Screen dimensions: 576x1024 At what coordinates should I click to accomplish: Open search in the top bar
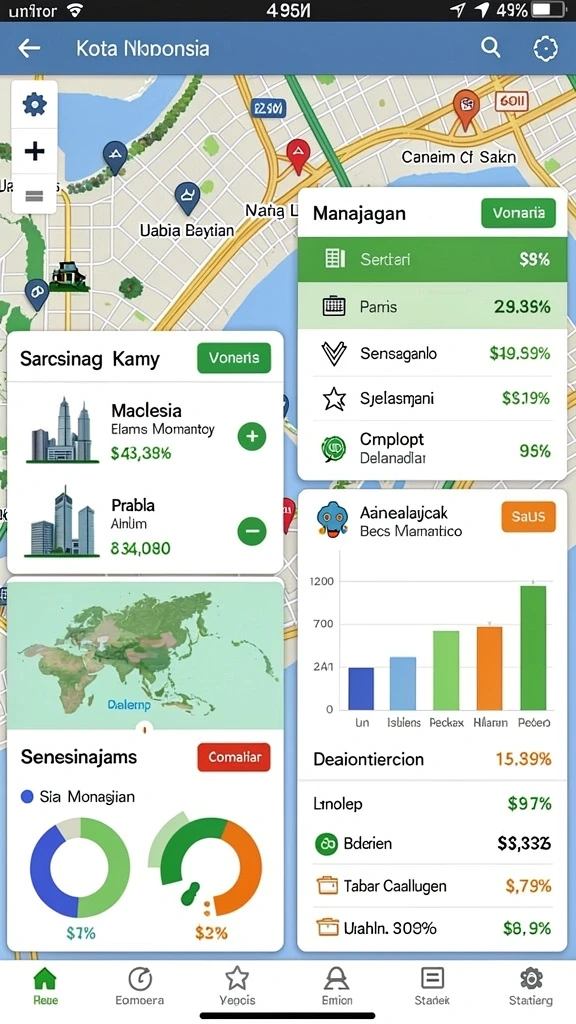(490, 48)
